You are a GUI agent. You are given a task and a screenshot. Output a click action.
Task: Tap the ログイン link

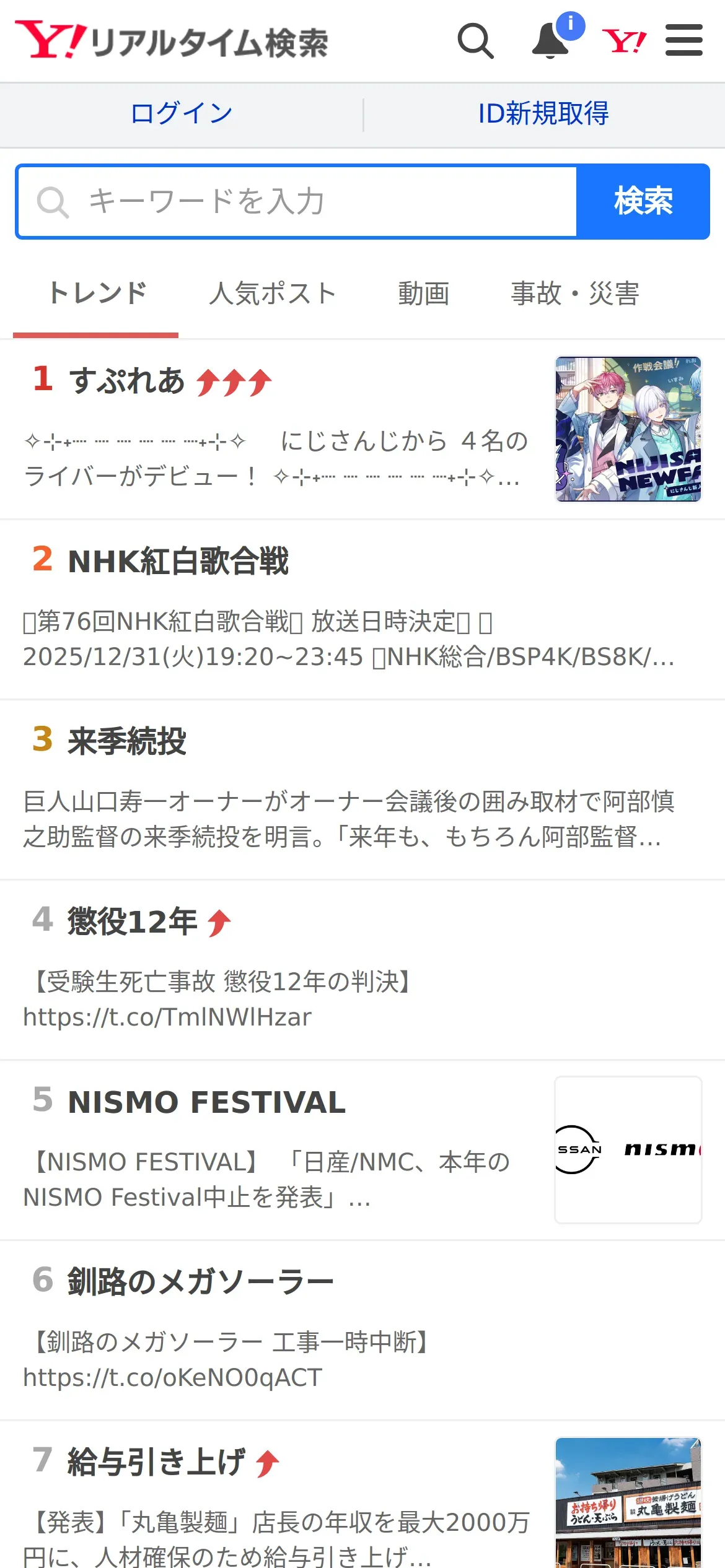click(x=182, y=113)
